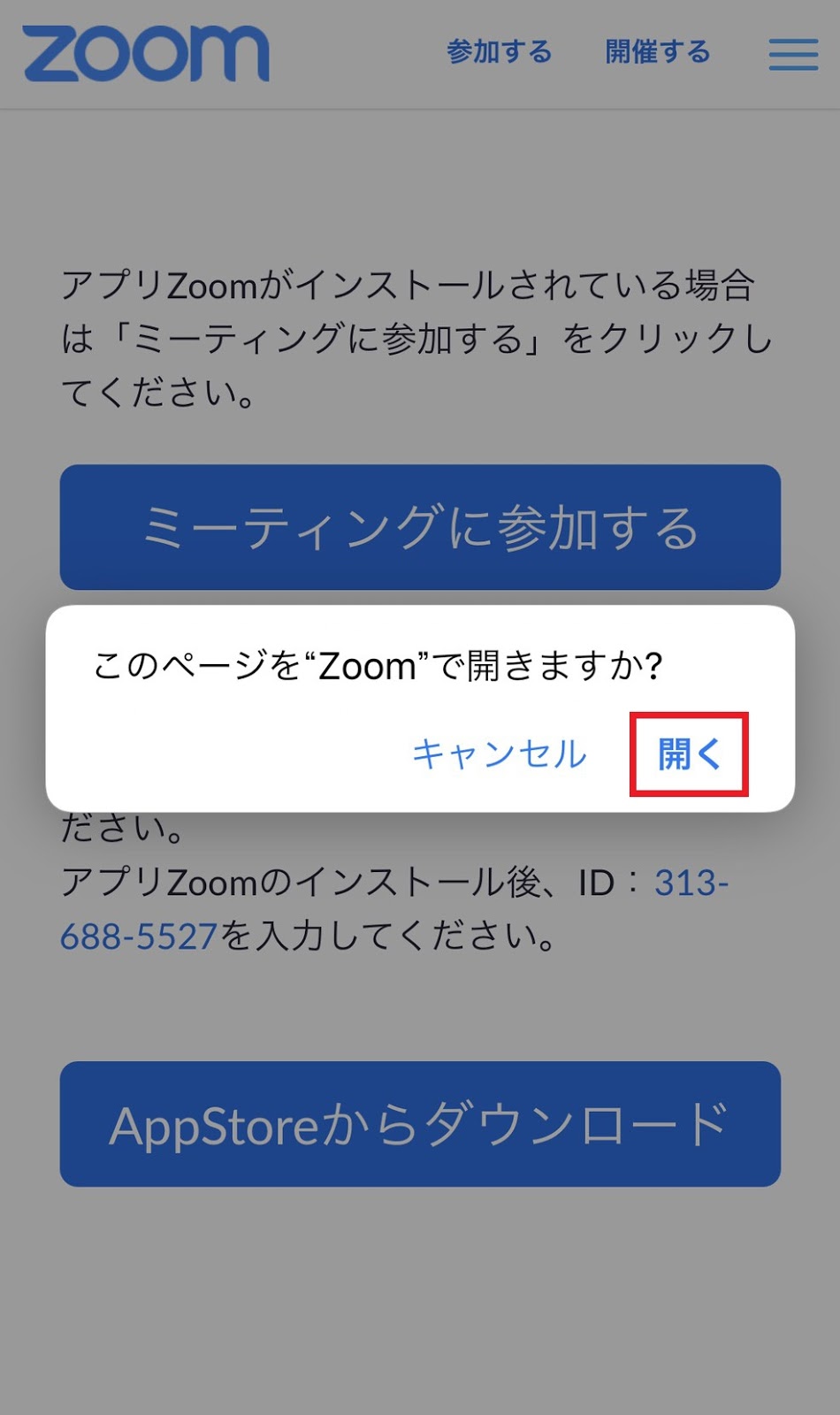This screenshot has height=1415, width=840.
Task: Dismiss the dialog with キャンセル
Action: (x=499, y=754)
